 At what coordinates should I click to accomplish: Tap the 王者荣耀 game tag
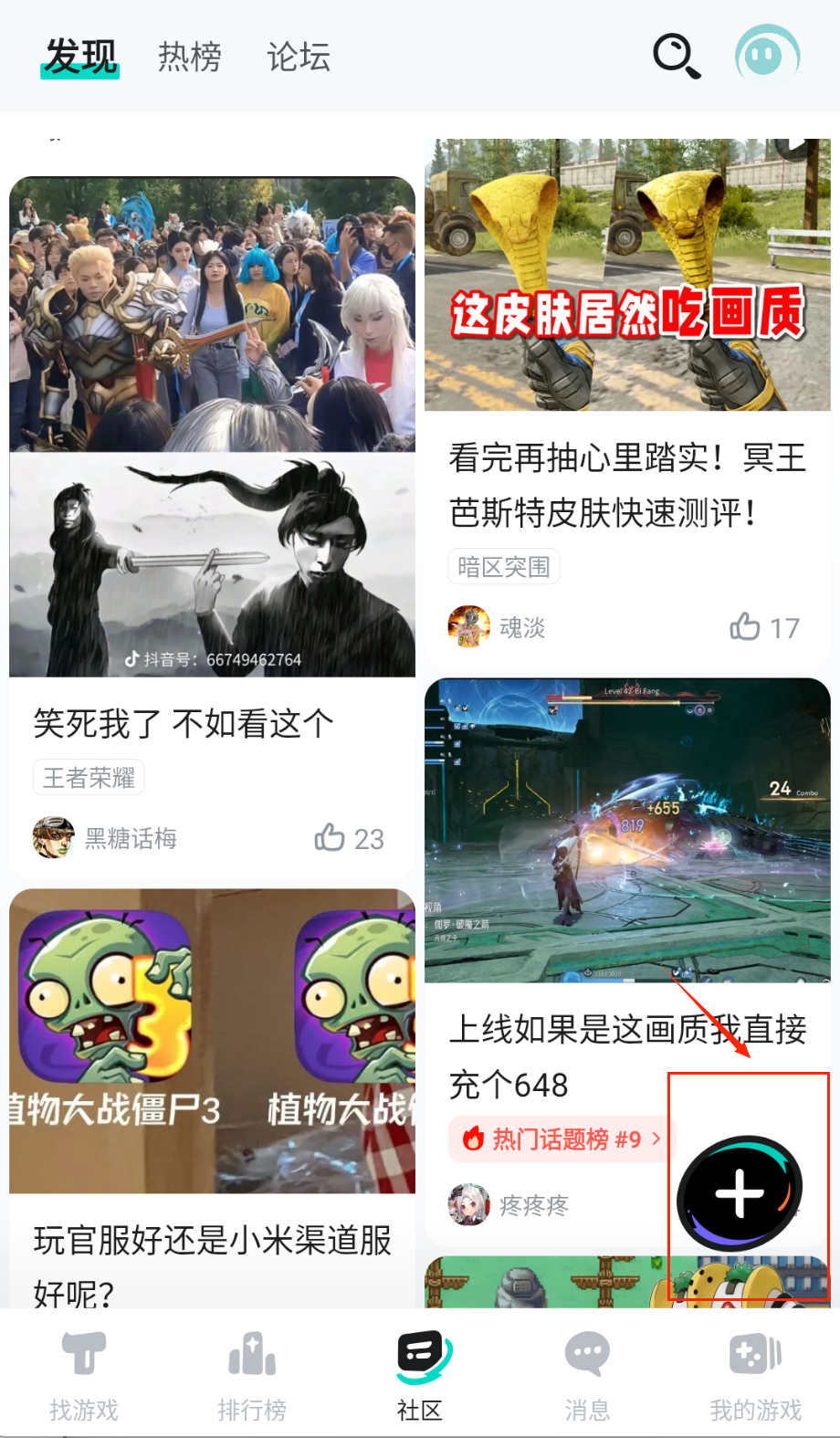coord(89,778)
